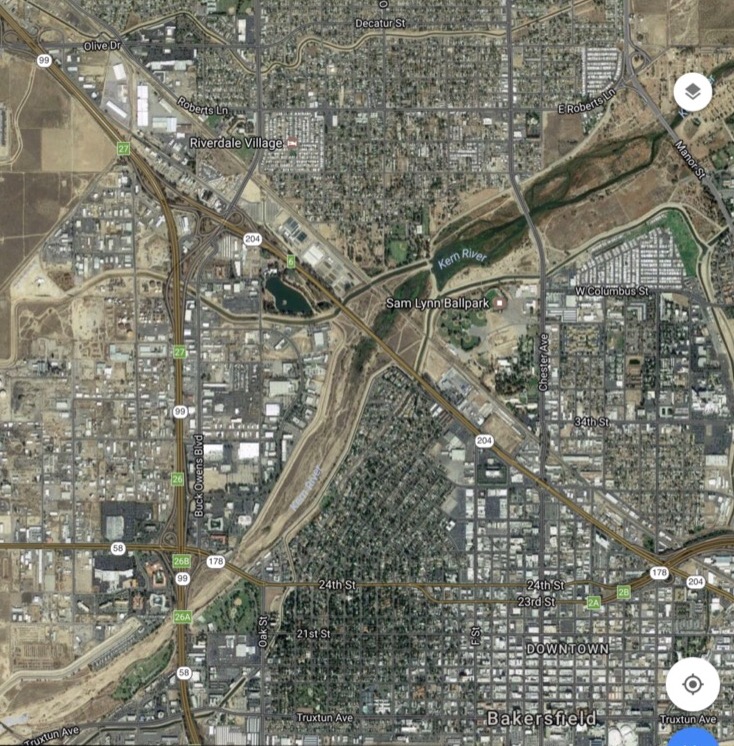734x746 pixels.
Task: Open the map layers button
Action: click(692, 93)
